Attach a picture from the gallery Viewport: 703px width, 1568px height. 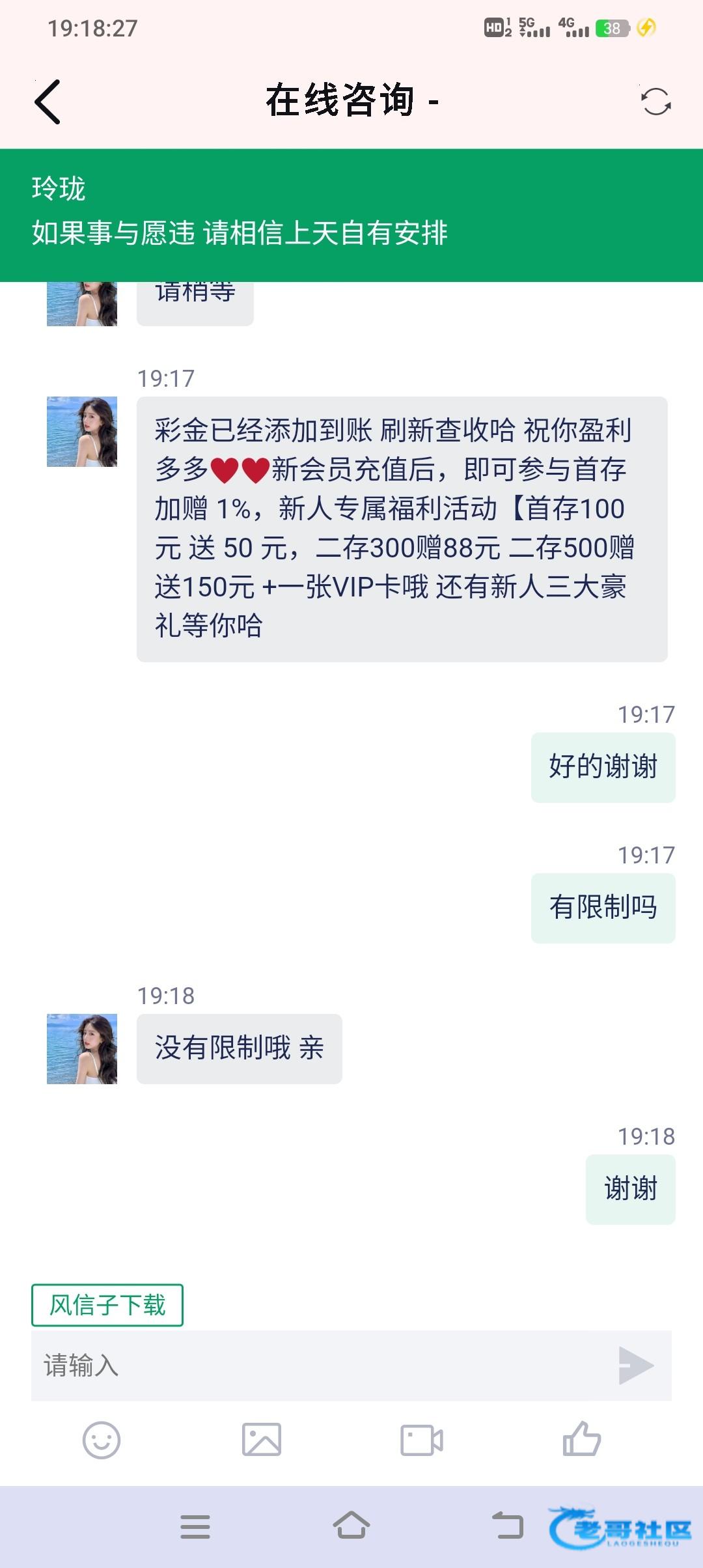point(262,1440)
